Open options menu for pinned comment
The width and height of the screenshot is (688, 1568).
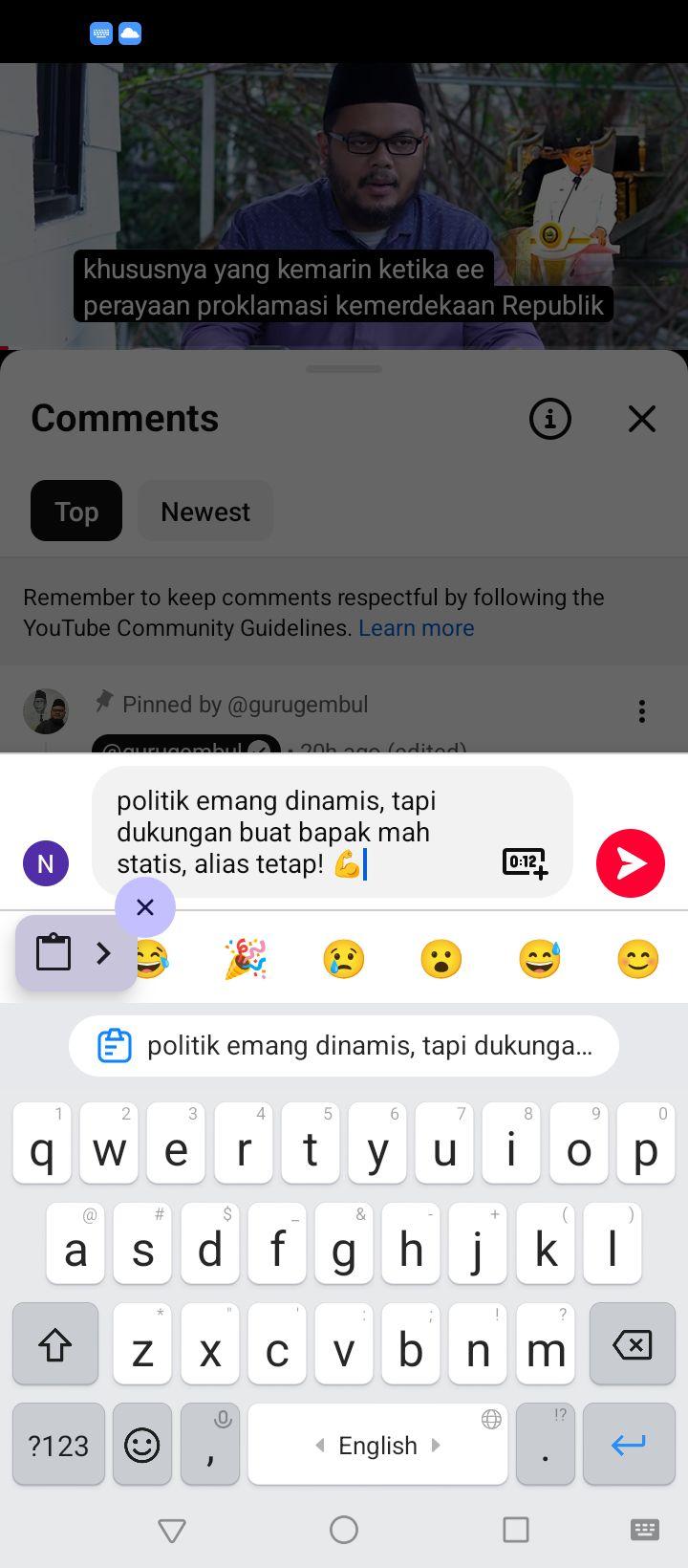coord(642,711)
